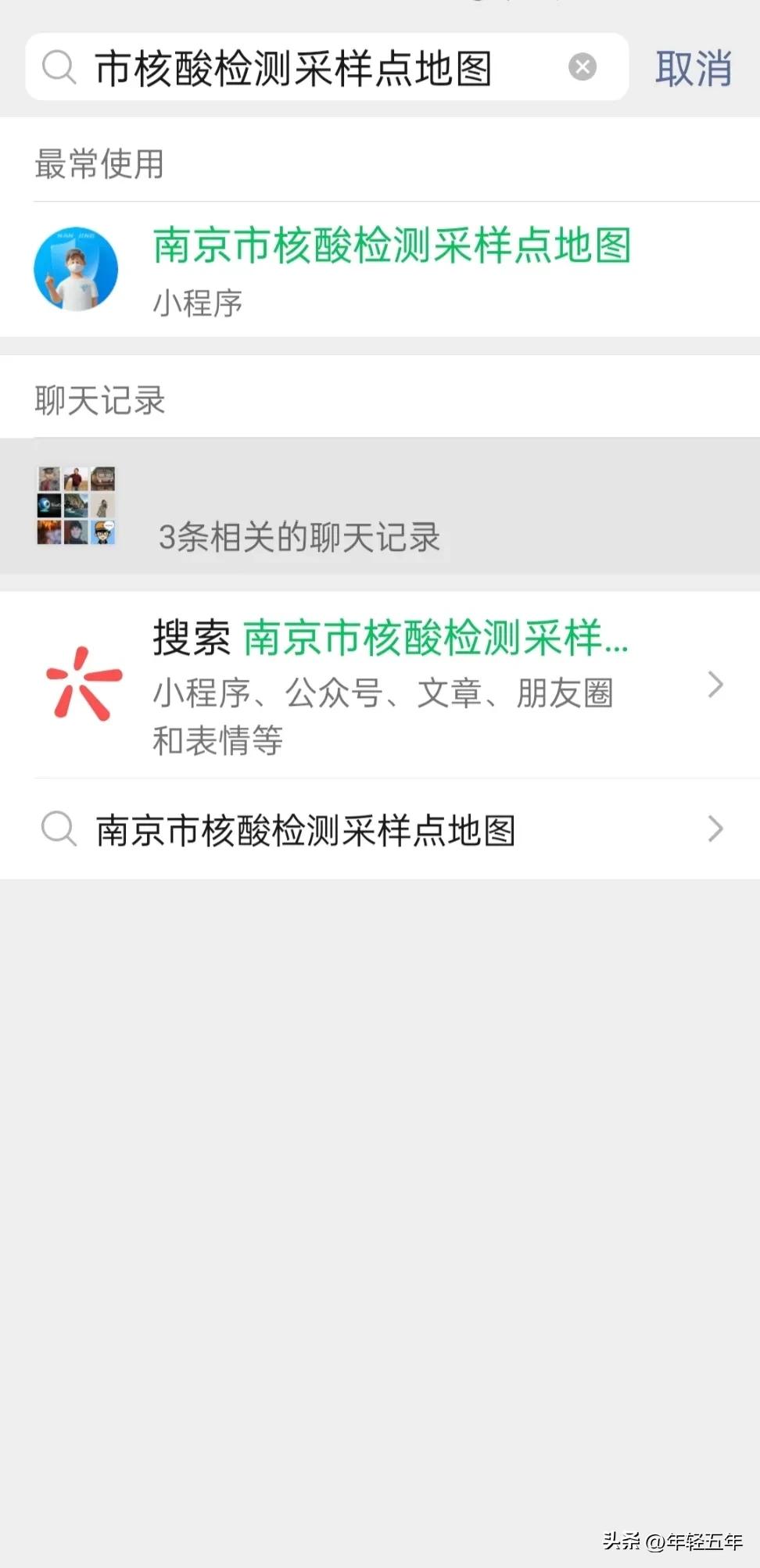
Task: View the 3条相关的聊天记录 chat results
Action: click(299, 538)
